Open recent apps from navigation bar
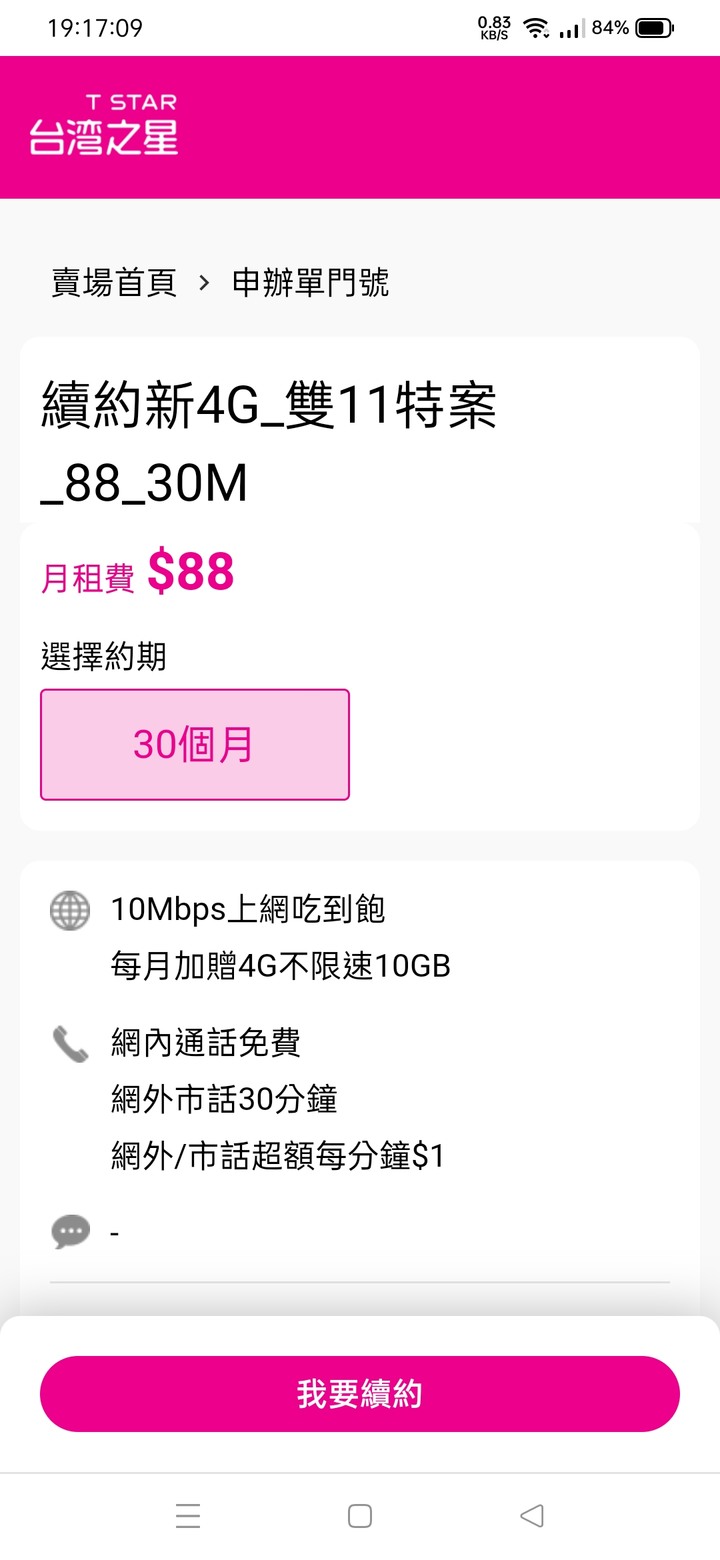This screenshot has width=720, height=1560. pyautogui.click(x=188, y=1516)
